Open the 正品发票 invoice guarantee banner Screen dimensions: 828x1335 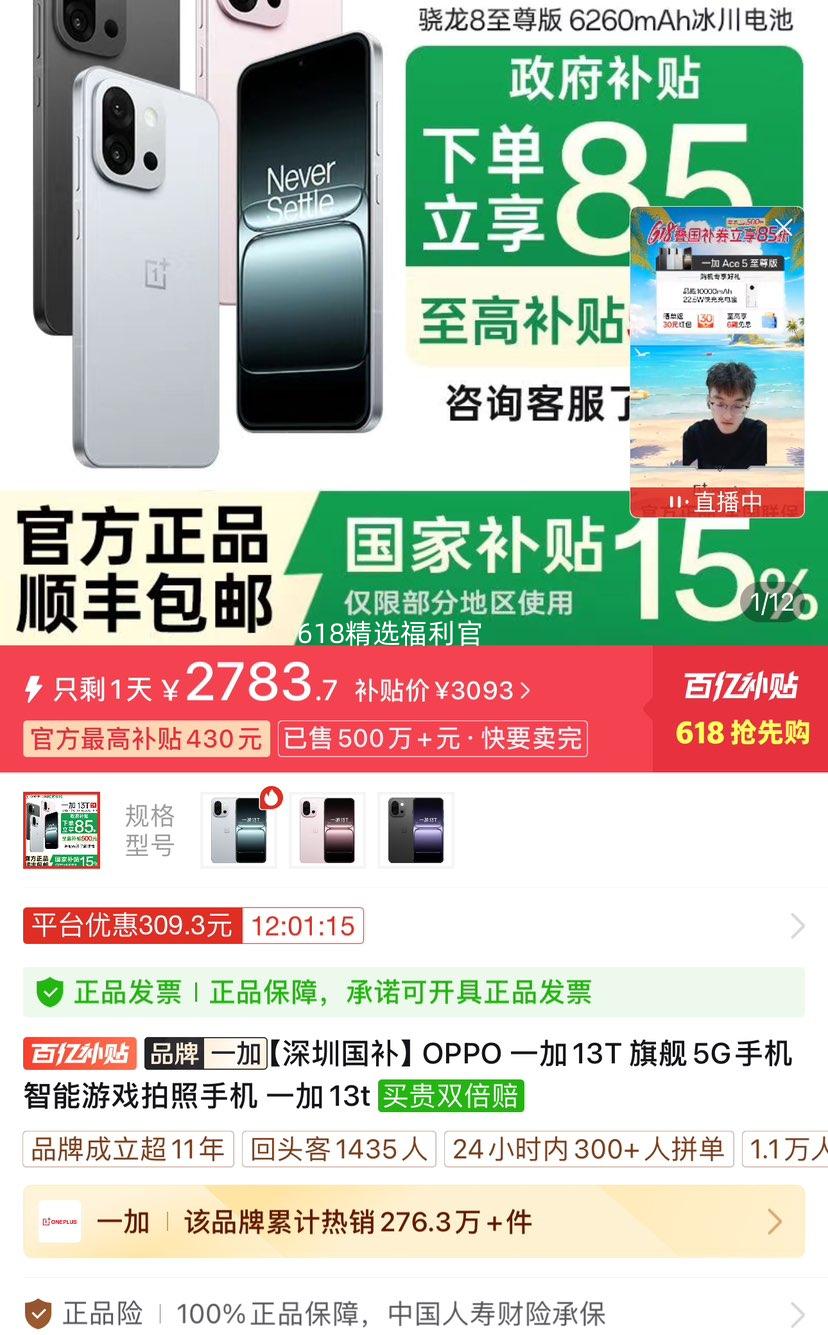point(414,992)
